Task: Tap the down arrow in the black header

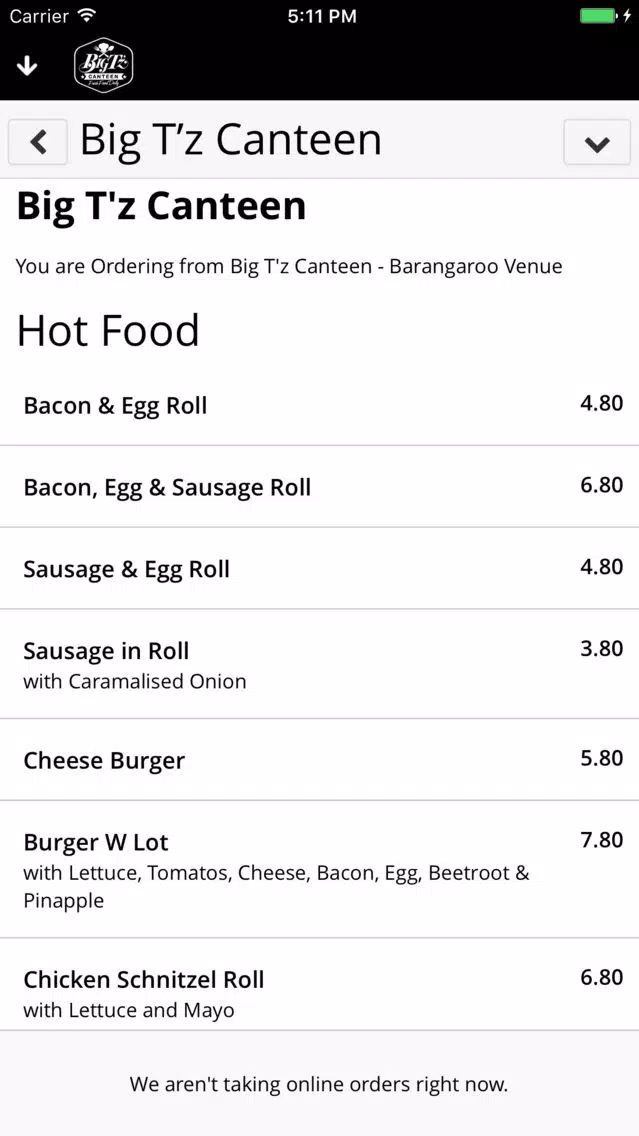Action: pos(27,66)
